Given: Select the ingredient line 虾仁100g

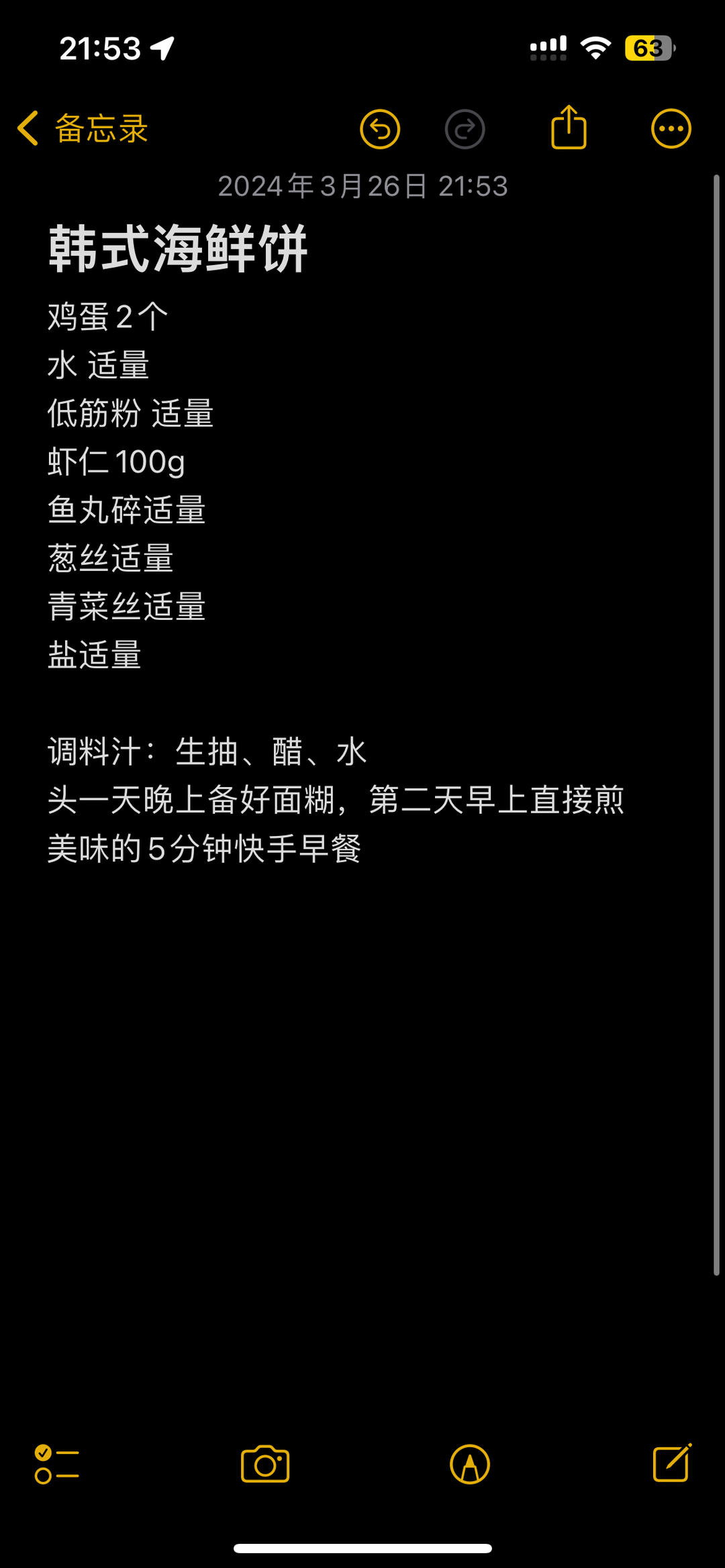Looking at the screenshot, I should tap(115, 462).
